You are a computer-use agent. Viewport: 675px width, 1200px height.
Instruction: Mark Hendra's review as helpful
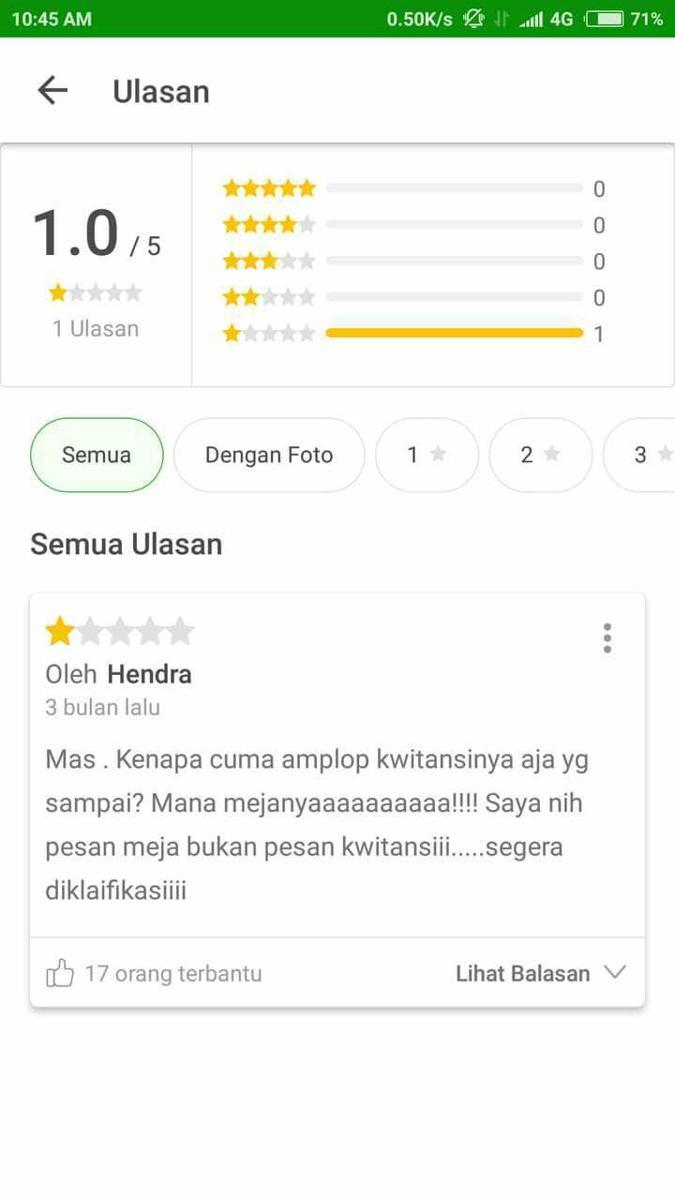point(62,973)
